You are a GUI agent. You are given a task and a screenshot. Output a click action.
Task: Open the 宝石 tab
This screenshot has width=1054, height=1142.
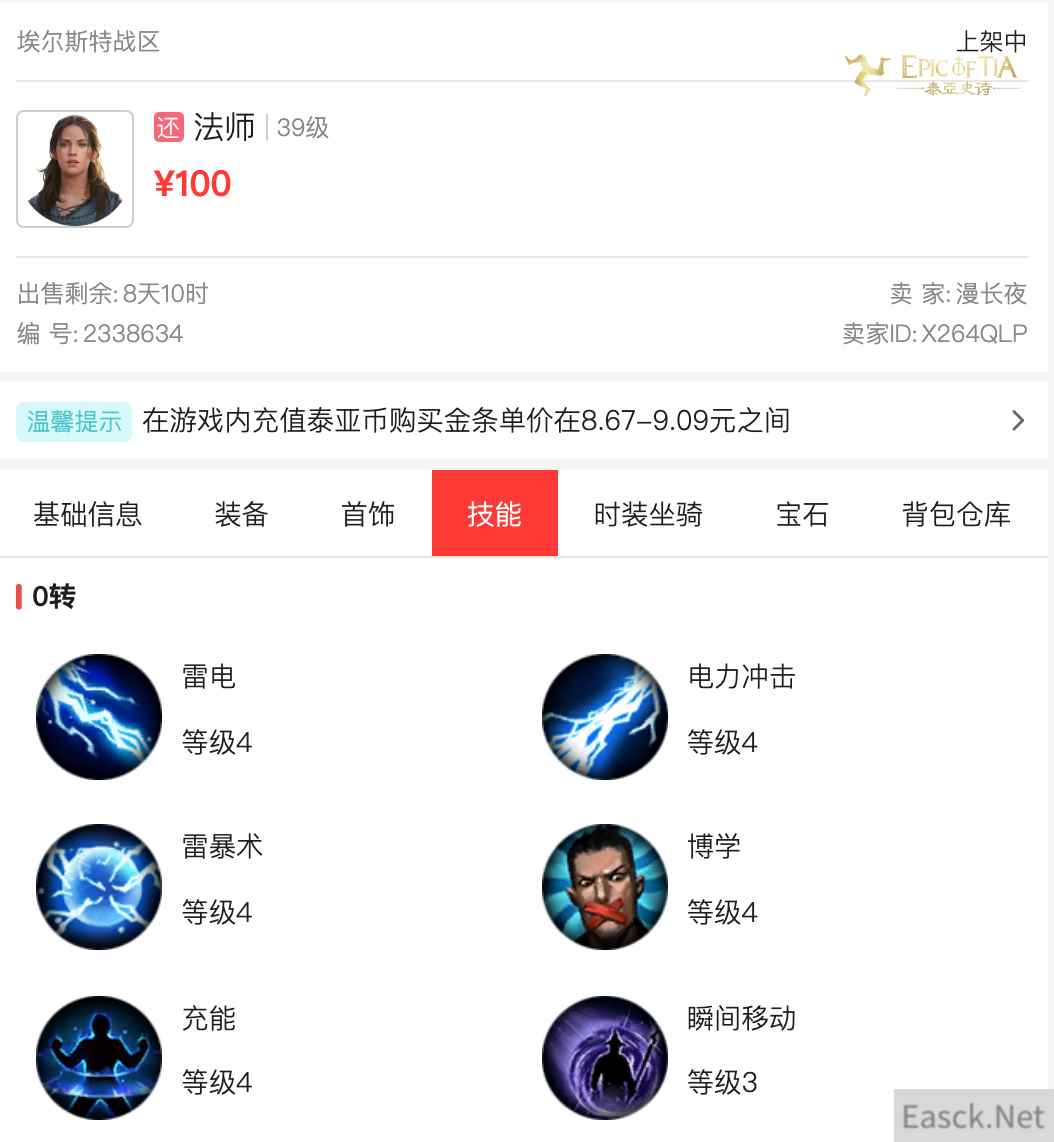[802, 514]
